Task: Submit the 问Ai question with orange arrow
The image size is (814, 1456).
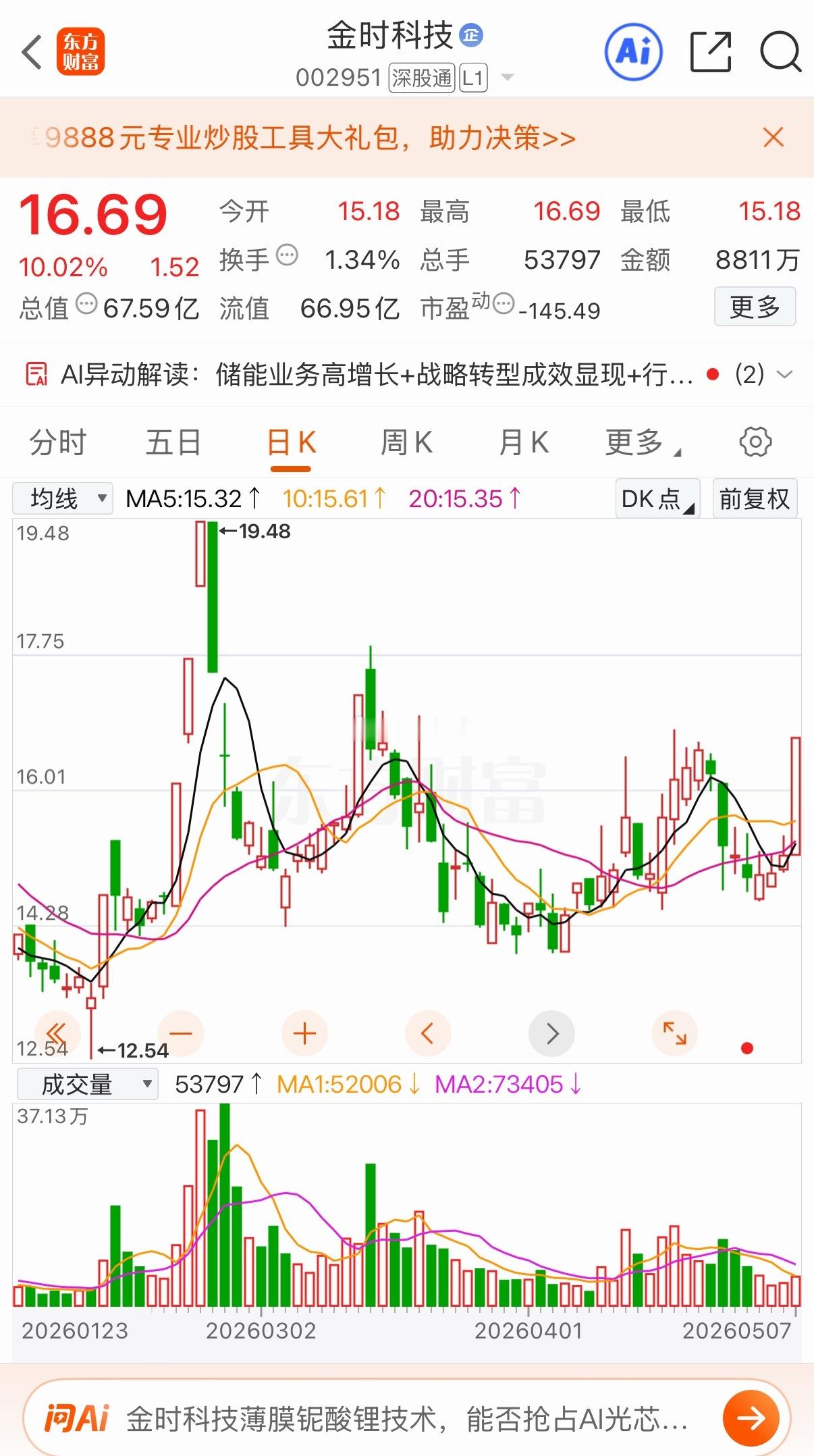Action: click(x=751, y=1418)
